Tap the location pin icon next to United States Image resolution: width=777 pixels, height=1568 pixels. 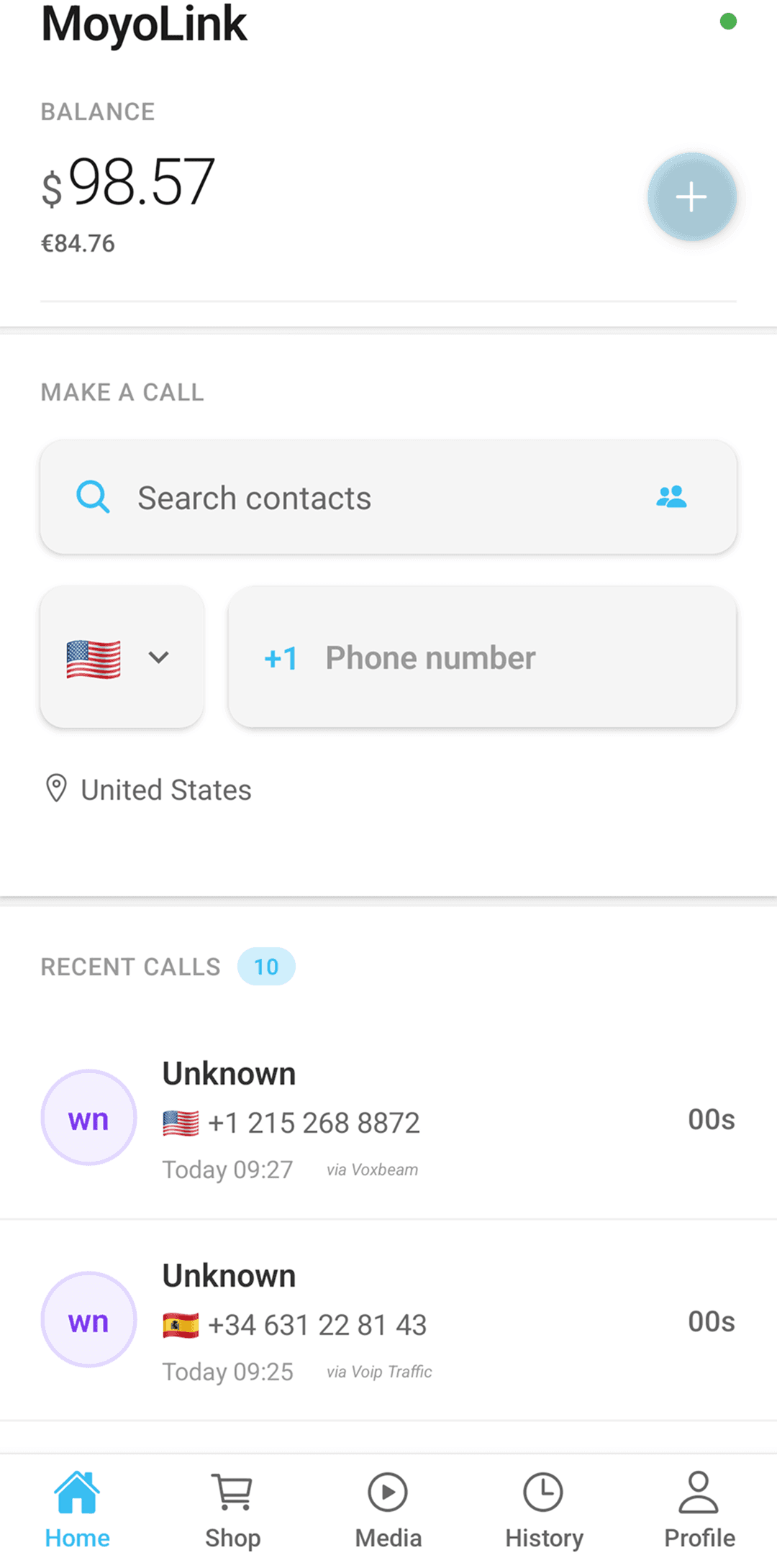click(58, 789)
